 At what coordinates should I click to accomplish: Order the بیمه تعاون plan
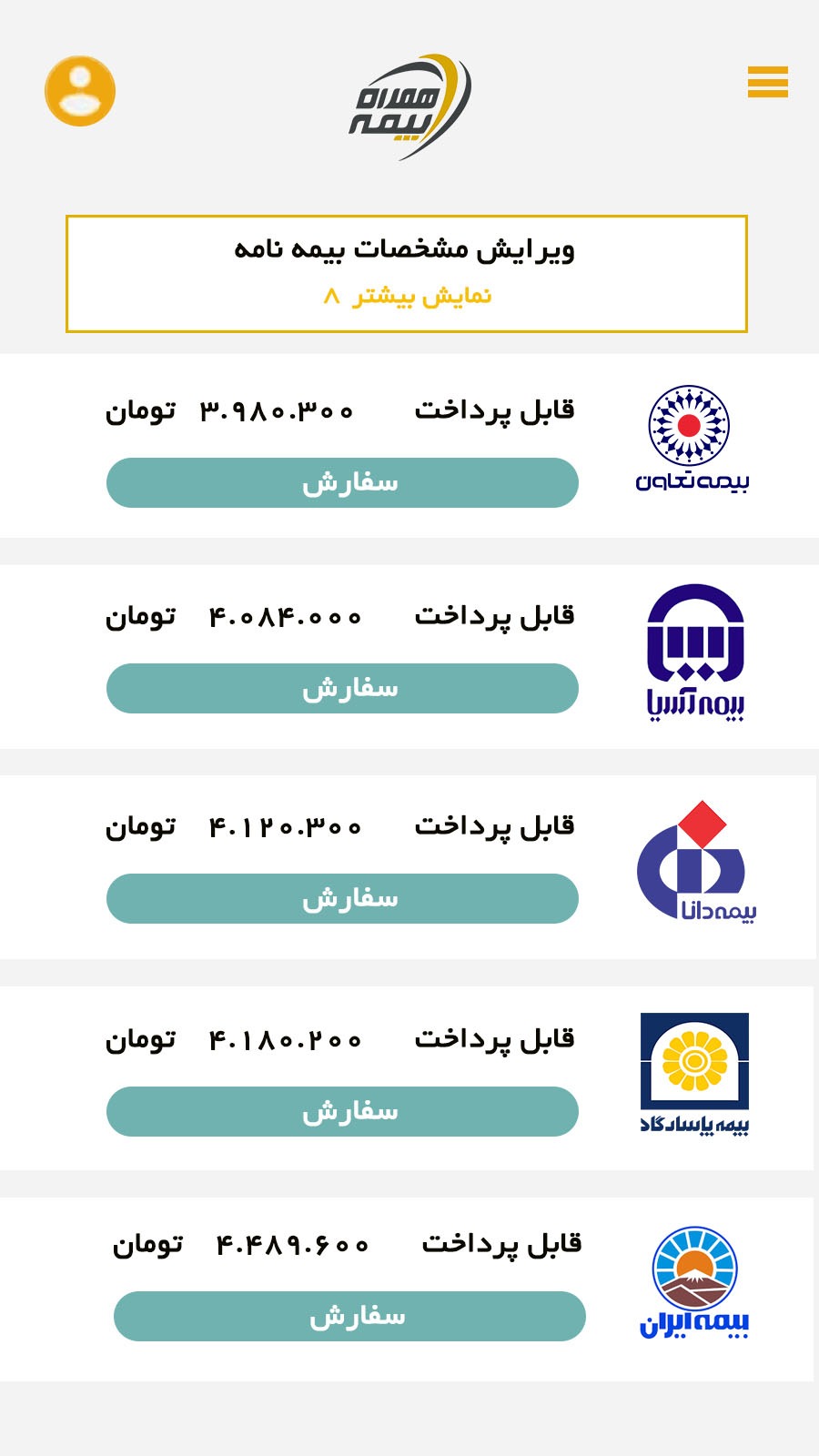[342, 482]
